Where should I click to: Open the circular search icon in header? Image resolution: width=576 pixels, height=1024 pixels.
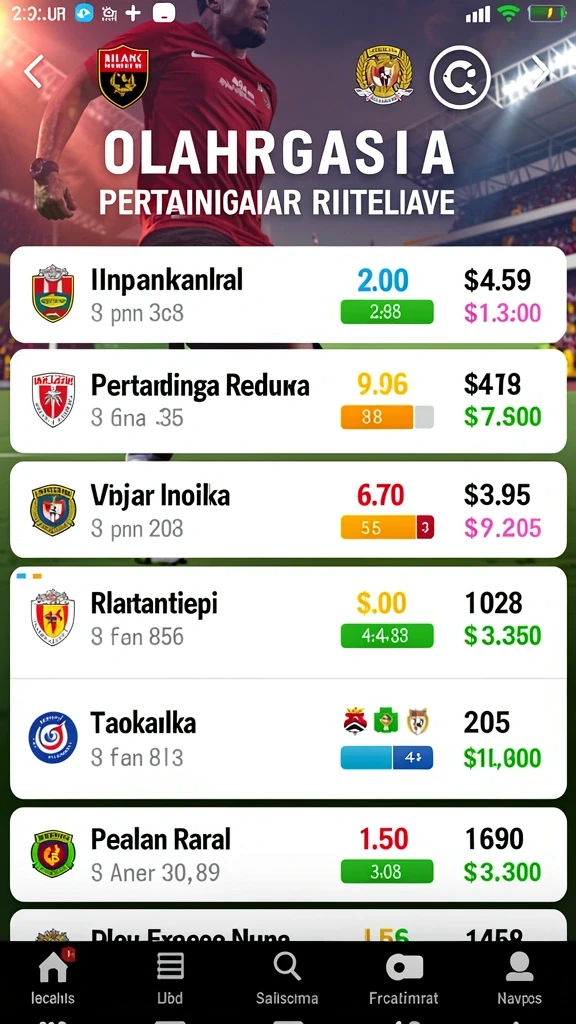point(460,77)
